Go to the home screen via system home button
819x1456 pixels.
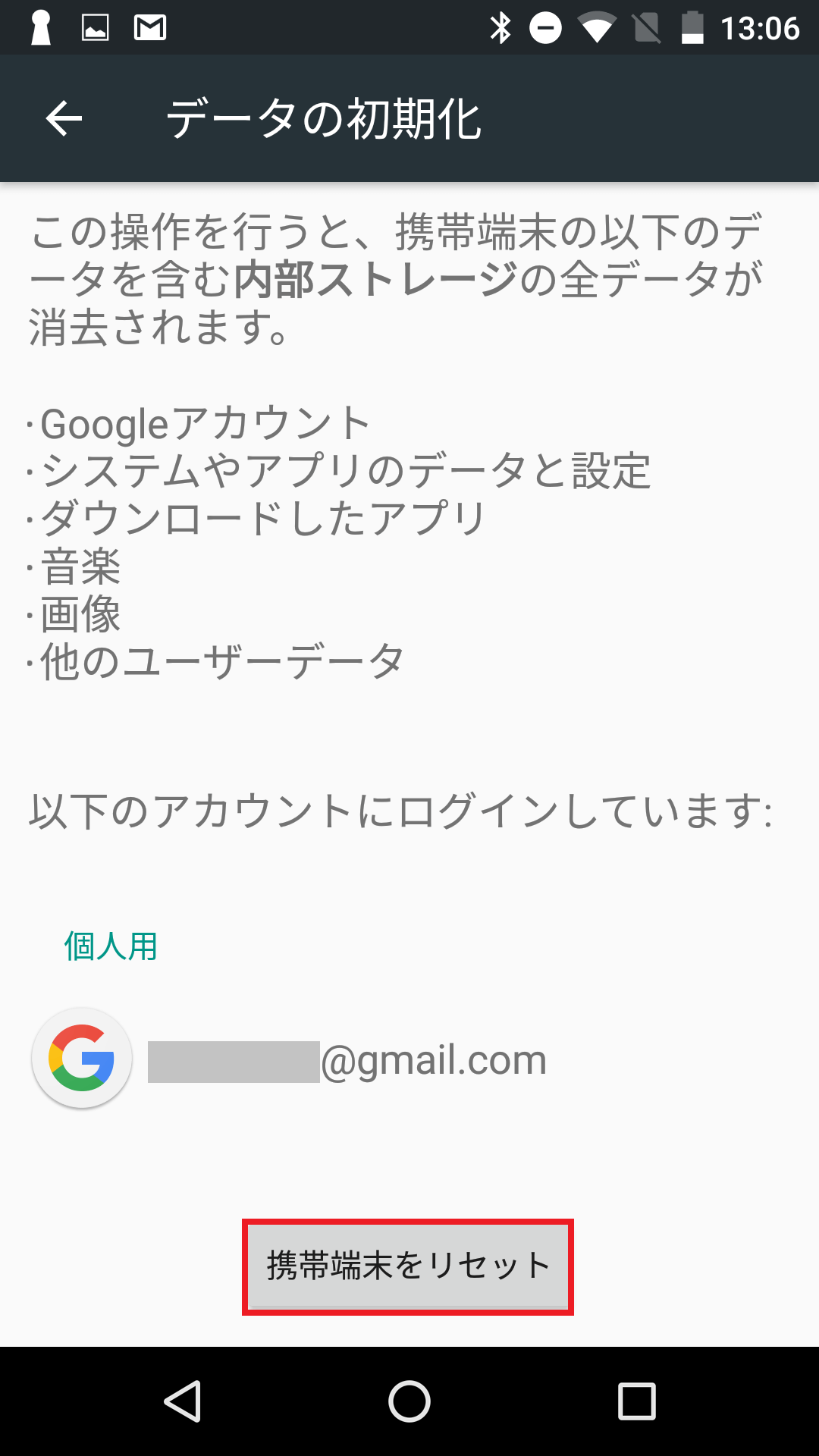pyautogui.click(x=409, y=1401)
